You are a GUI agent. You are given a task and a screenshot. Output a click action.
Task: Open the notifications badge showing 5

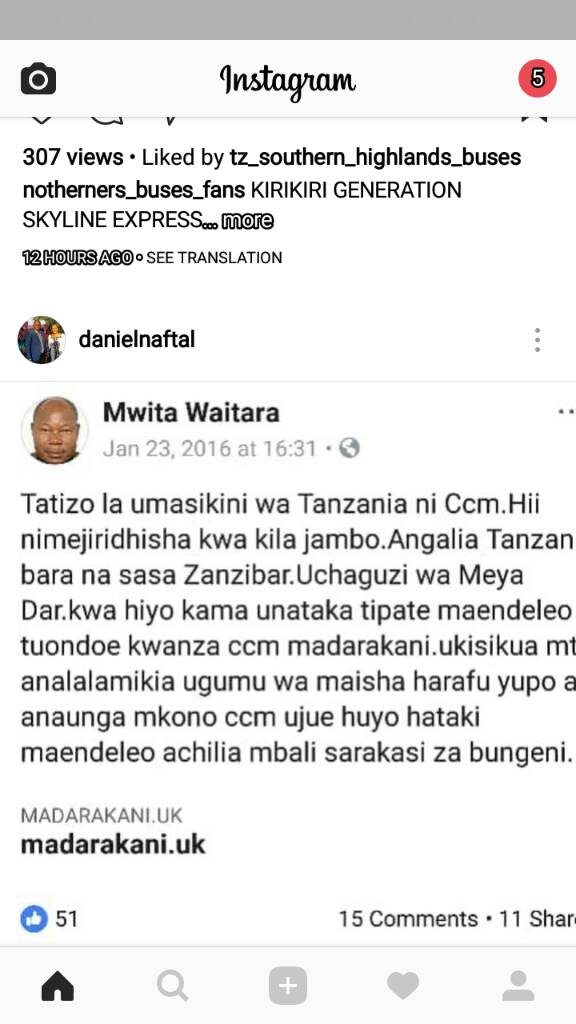pos(537,78)
